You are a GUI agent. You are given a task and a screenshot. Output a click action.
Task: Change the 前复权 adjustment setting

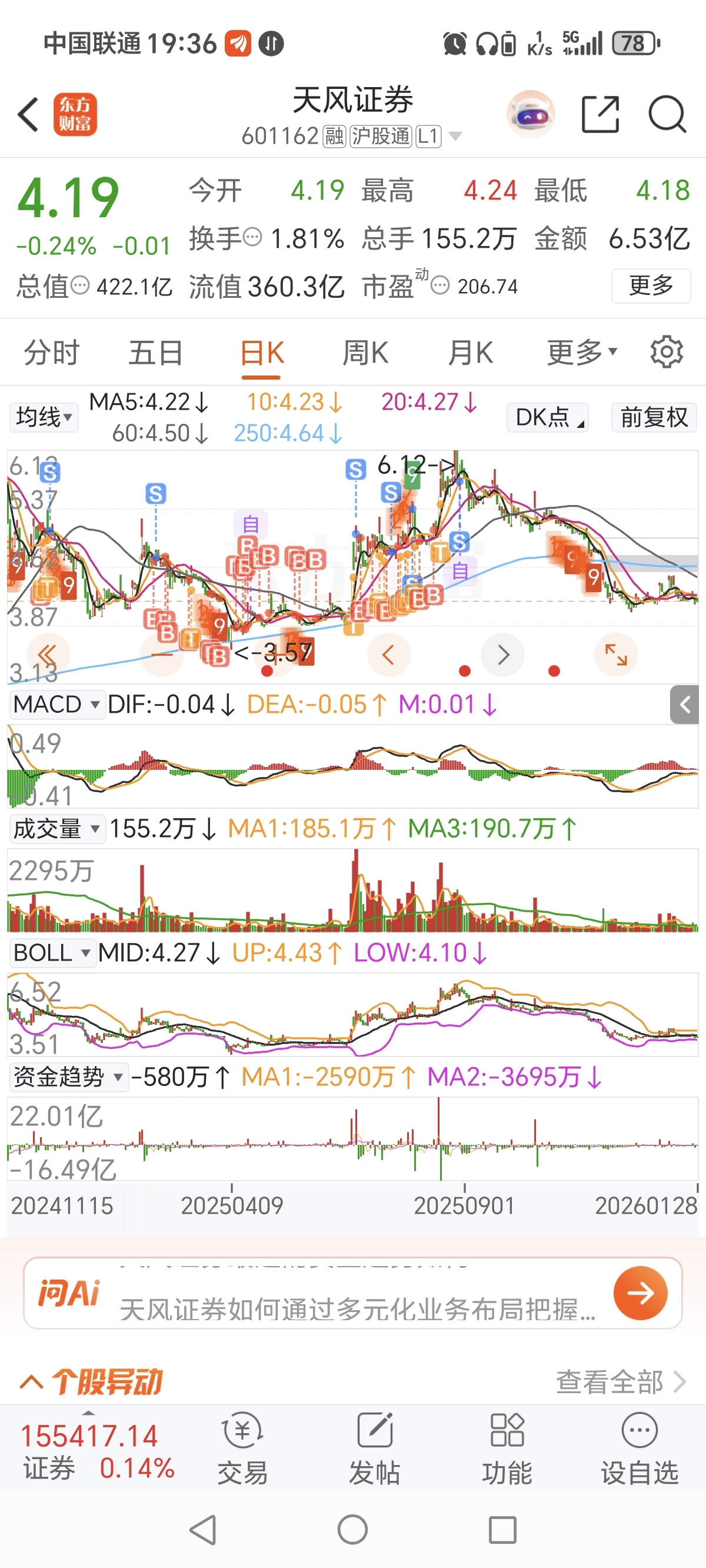654,417
